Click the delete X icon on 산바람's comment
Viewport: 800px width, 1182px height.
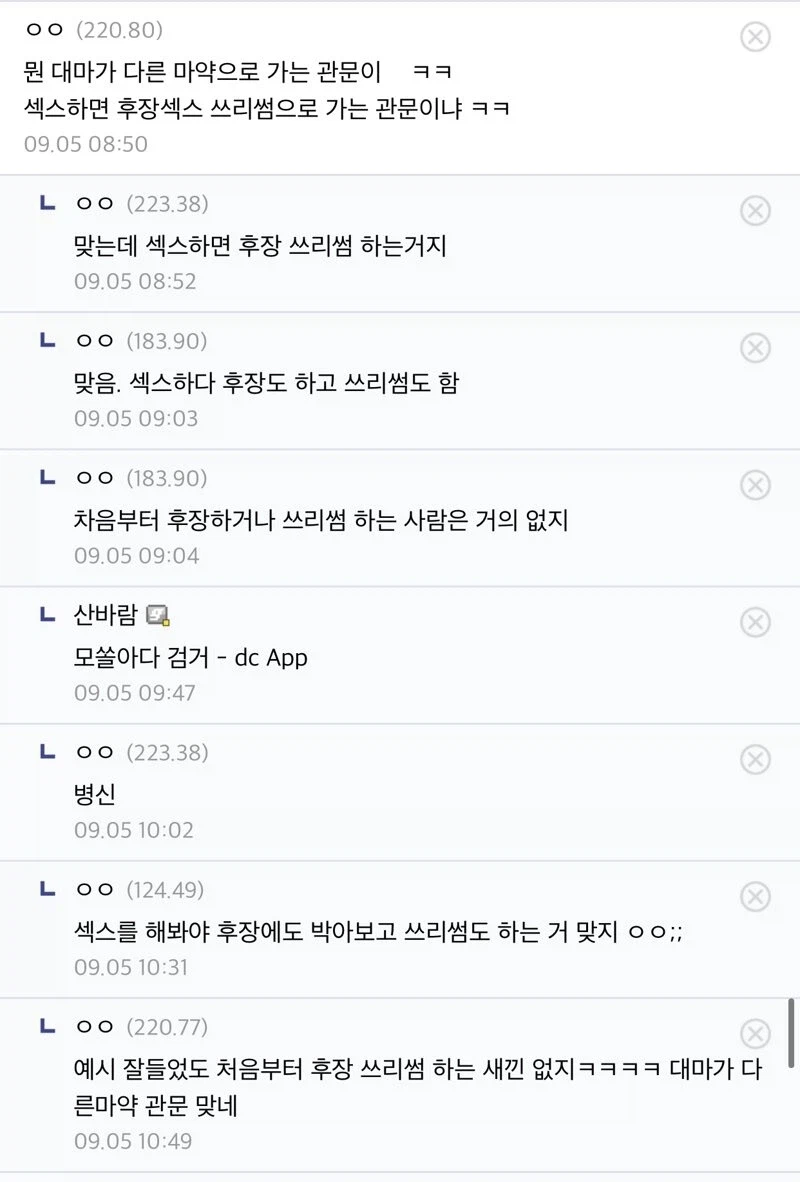pyautogui.click(x=756, y=622)
